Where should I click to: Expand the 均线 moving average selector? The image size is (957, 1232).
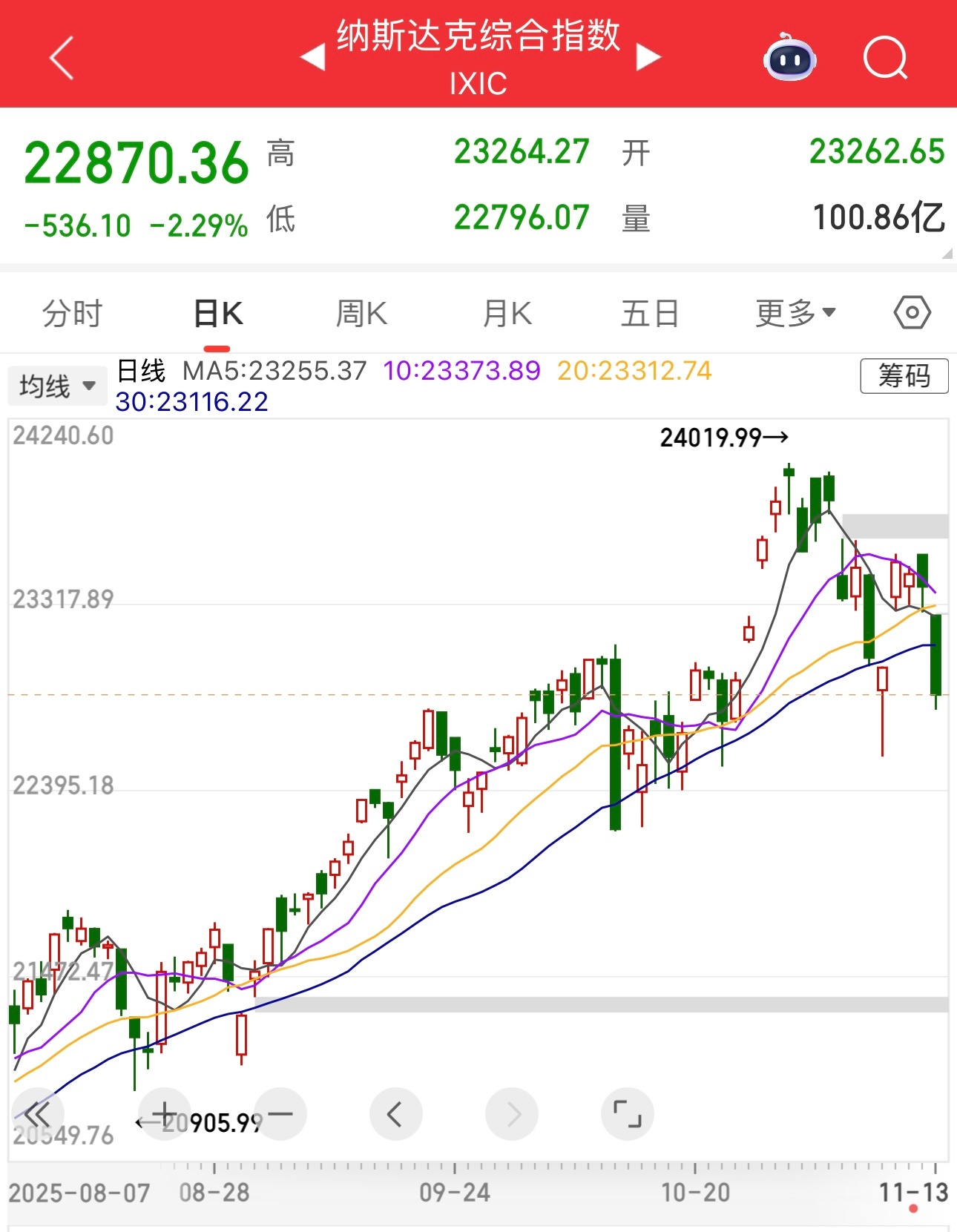(x=56, y=384)
